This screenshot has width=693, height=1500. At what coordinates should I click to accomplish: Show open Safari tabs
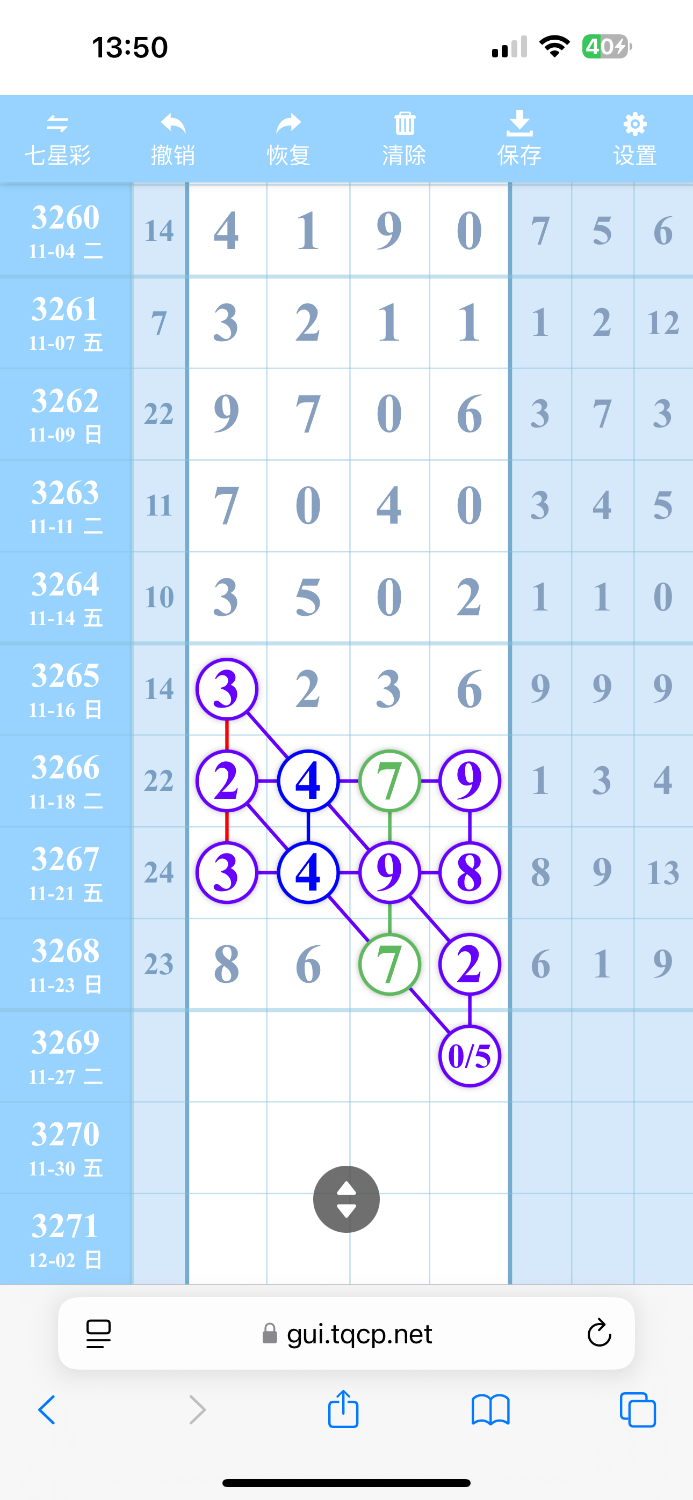[637, 1410]
